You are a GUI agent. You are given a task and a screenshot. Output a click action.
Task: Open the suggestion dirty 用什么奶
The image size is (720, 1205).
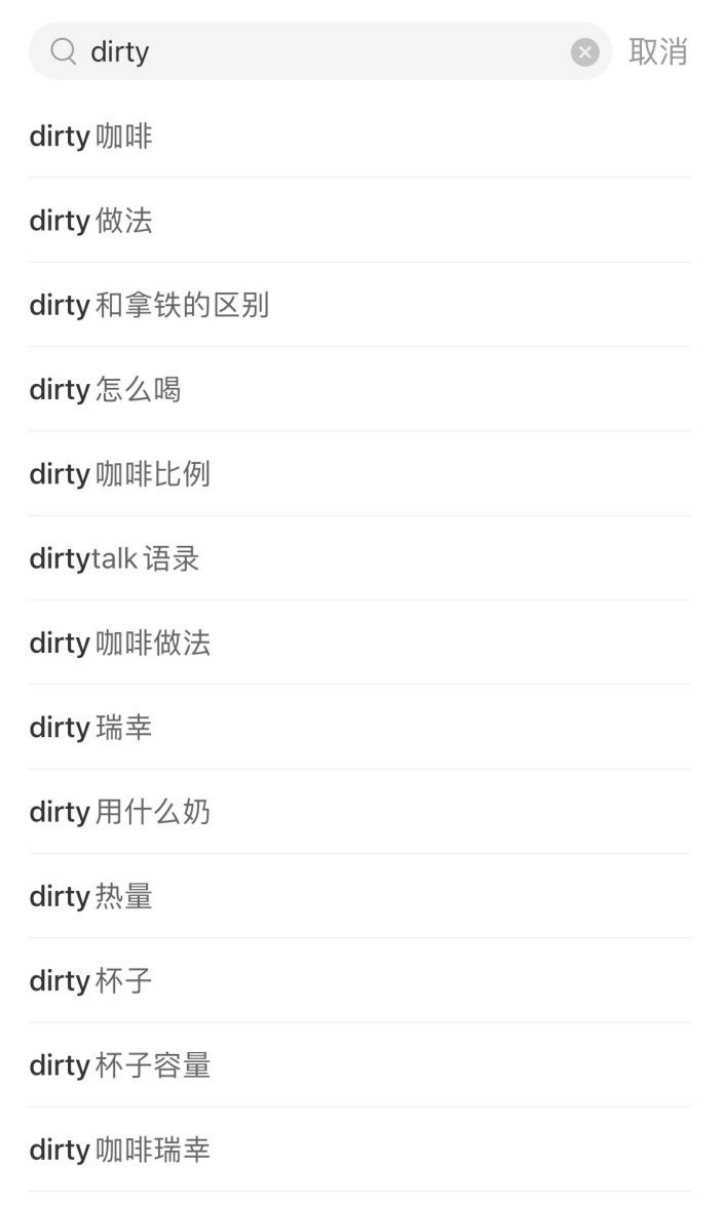pyautogui.click(x=359, y=812)
